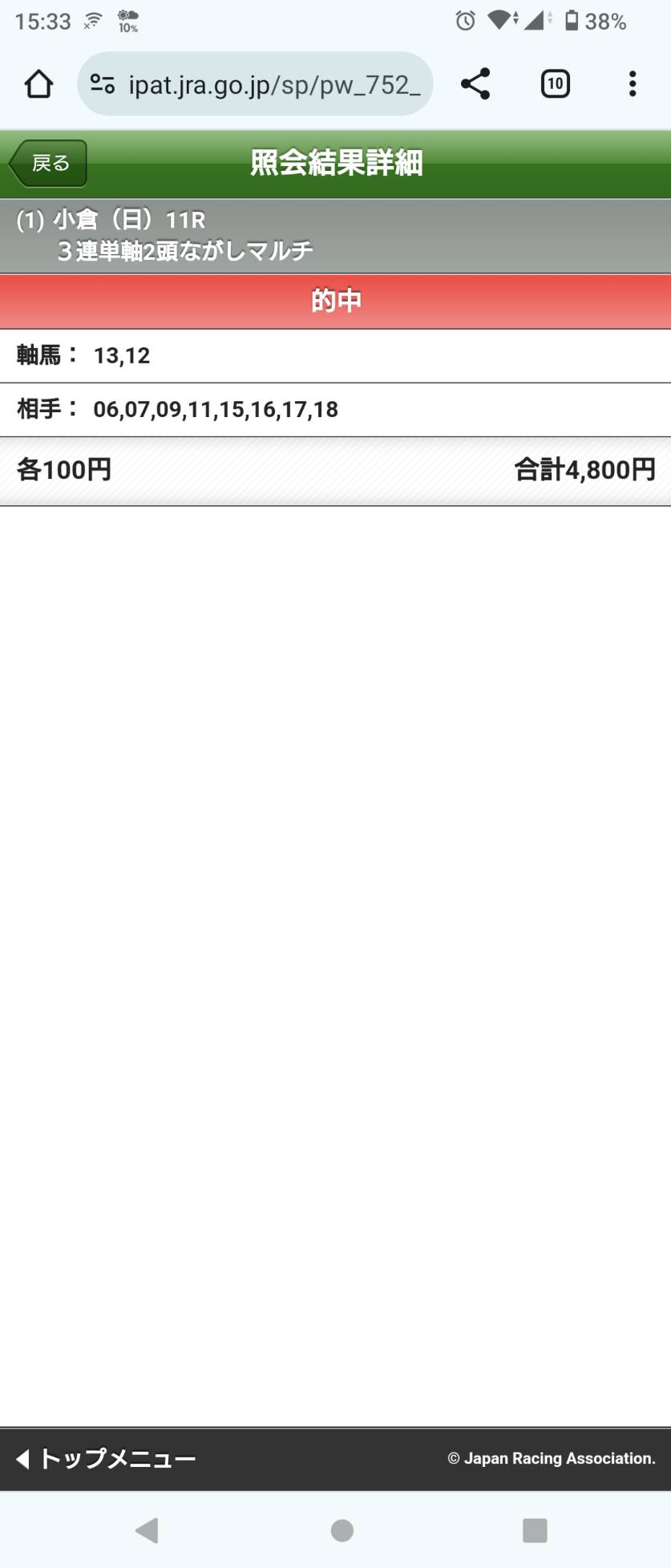Return to トップメニュー
The width and height of the screenshot is (671, 1568).
tap(106, 1458)
